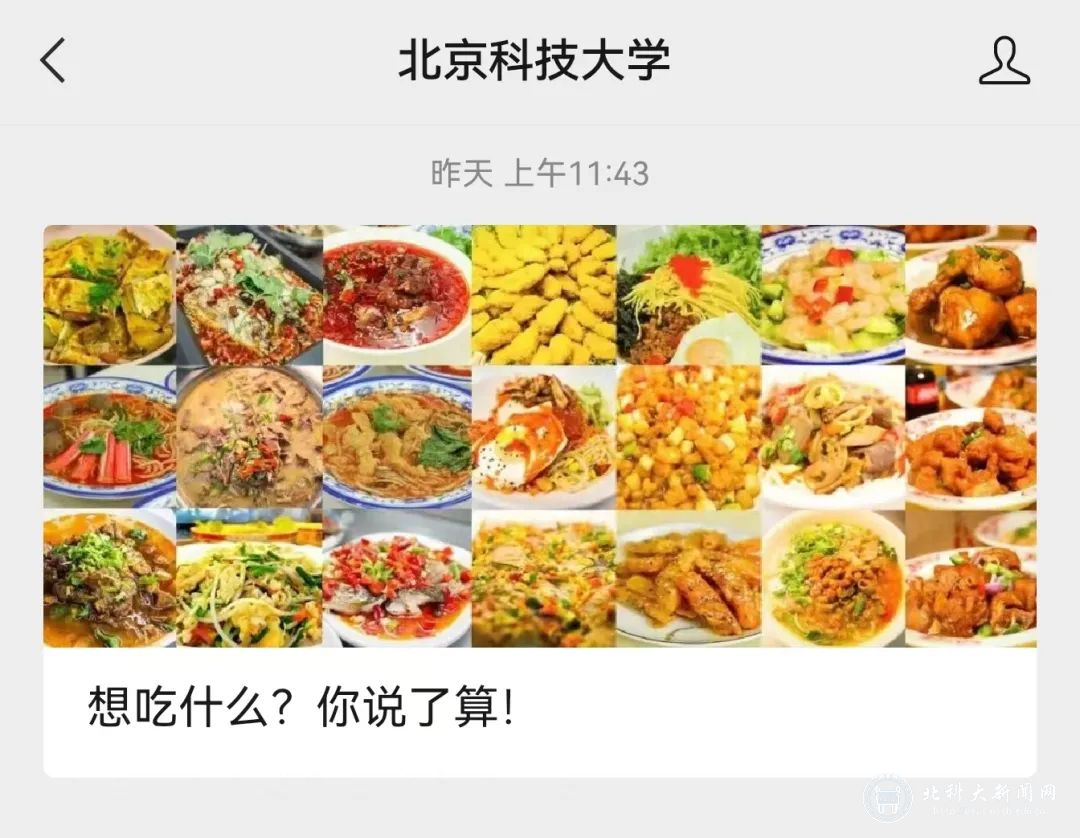Go back using the top-left arrow
Screen dimensions: 1080x838
click(53, 61)
